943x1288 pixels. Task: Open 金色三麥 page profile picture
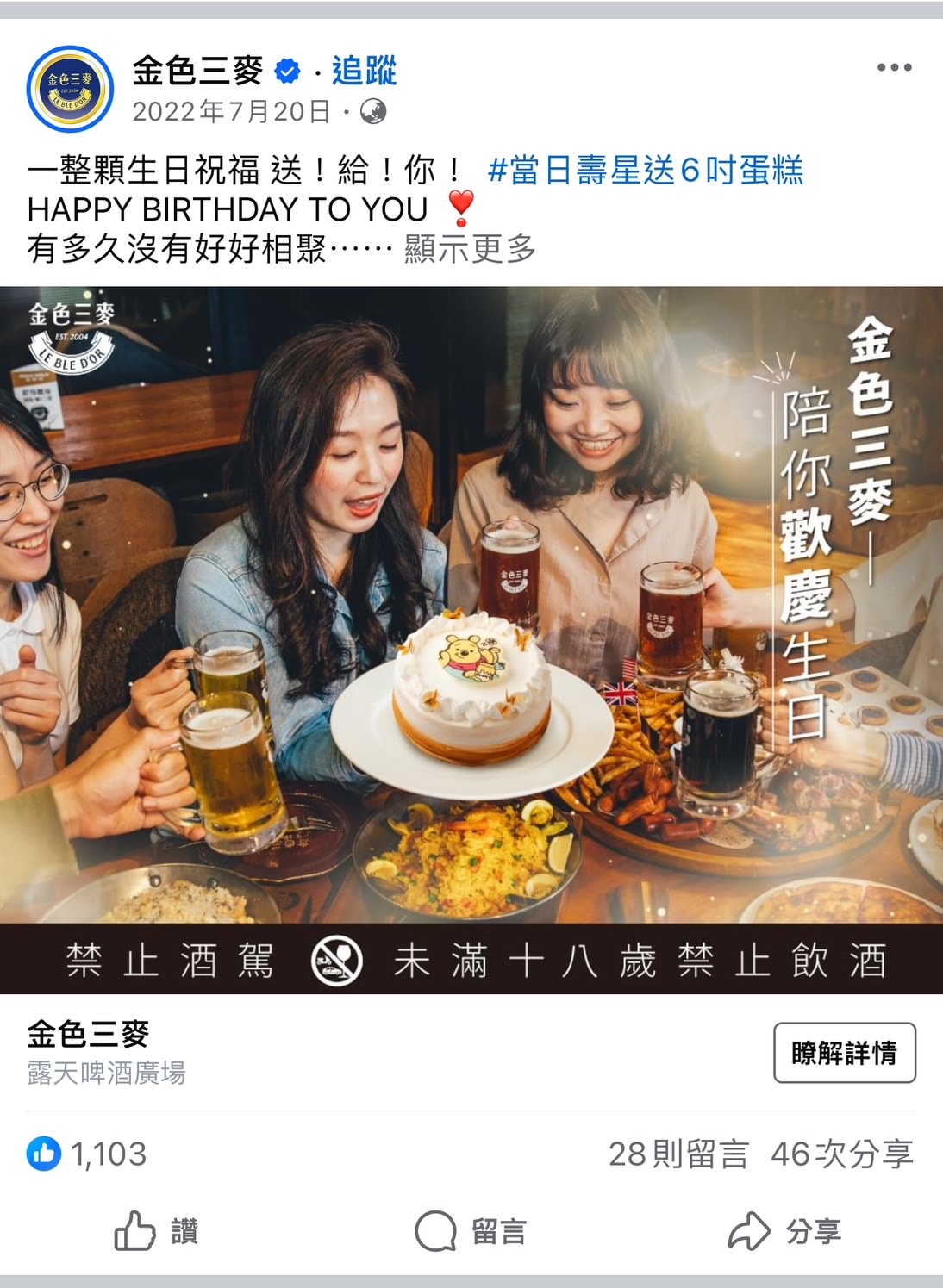tap(71, 90)
